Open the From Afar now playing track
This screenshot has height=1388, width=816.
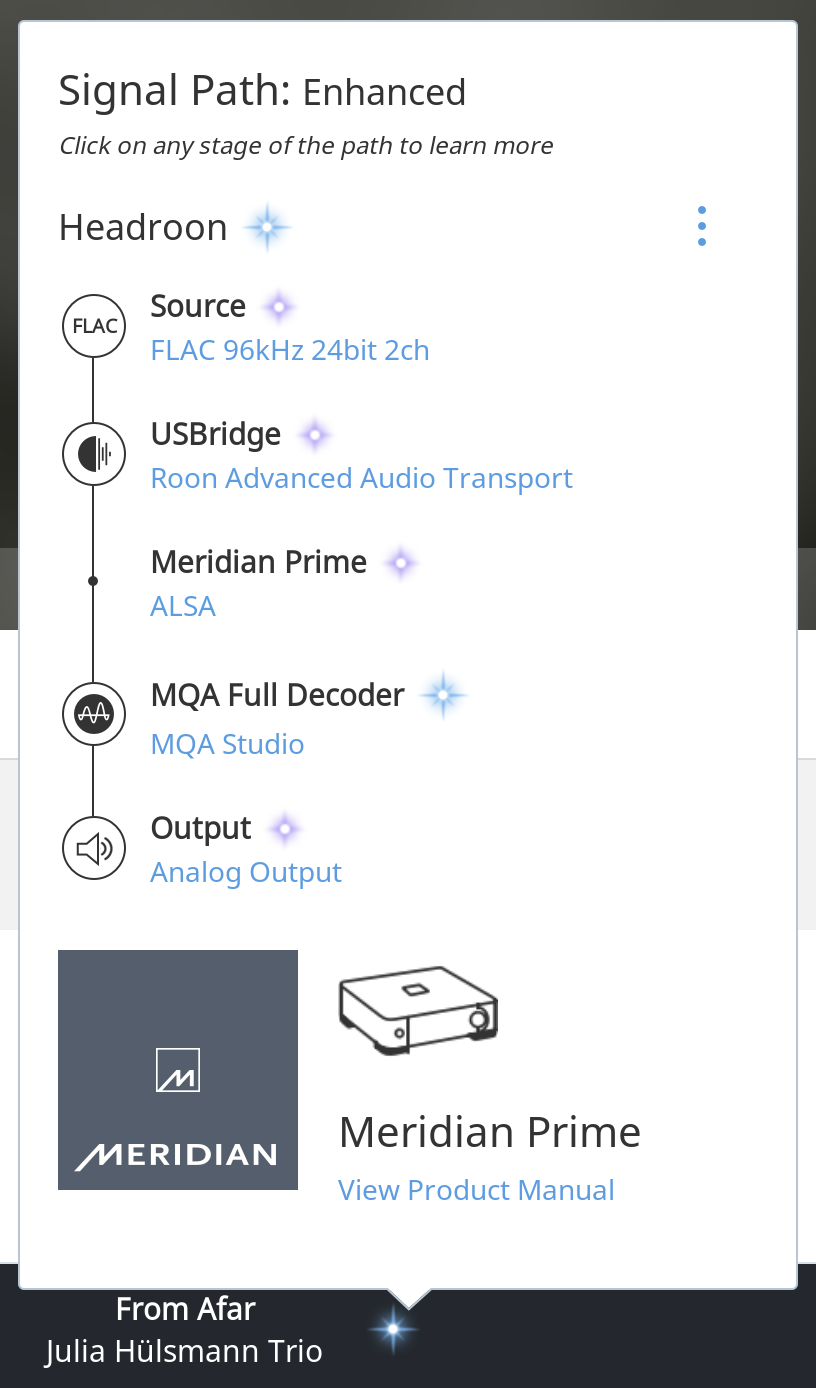click(185, 1309)
